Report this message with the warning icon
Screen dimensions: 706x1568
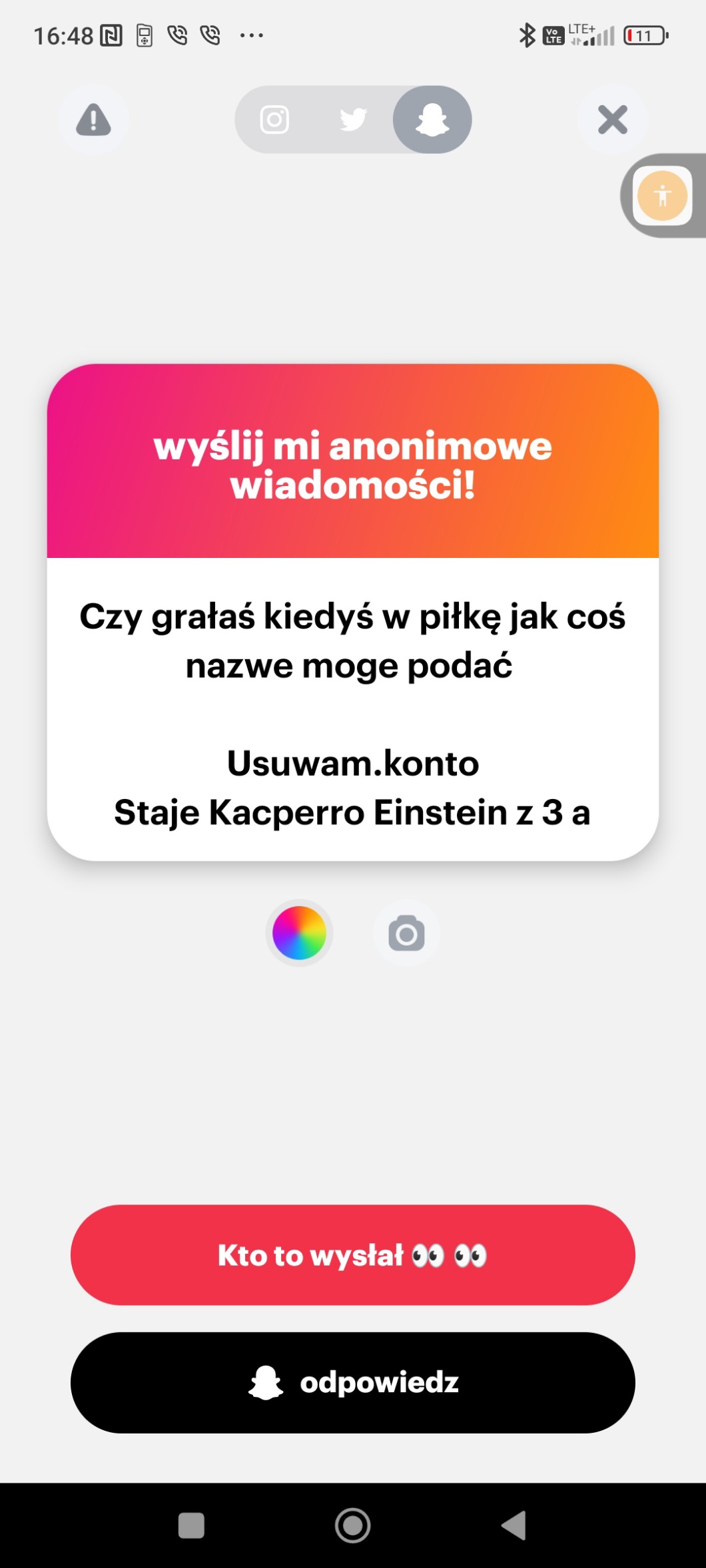[93, 121]
